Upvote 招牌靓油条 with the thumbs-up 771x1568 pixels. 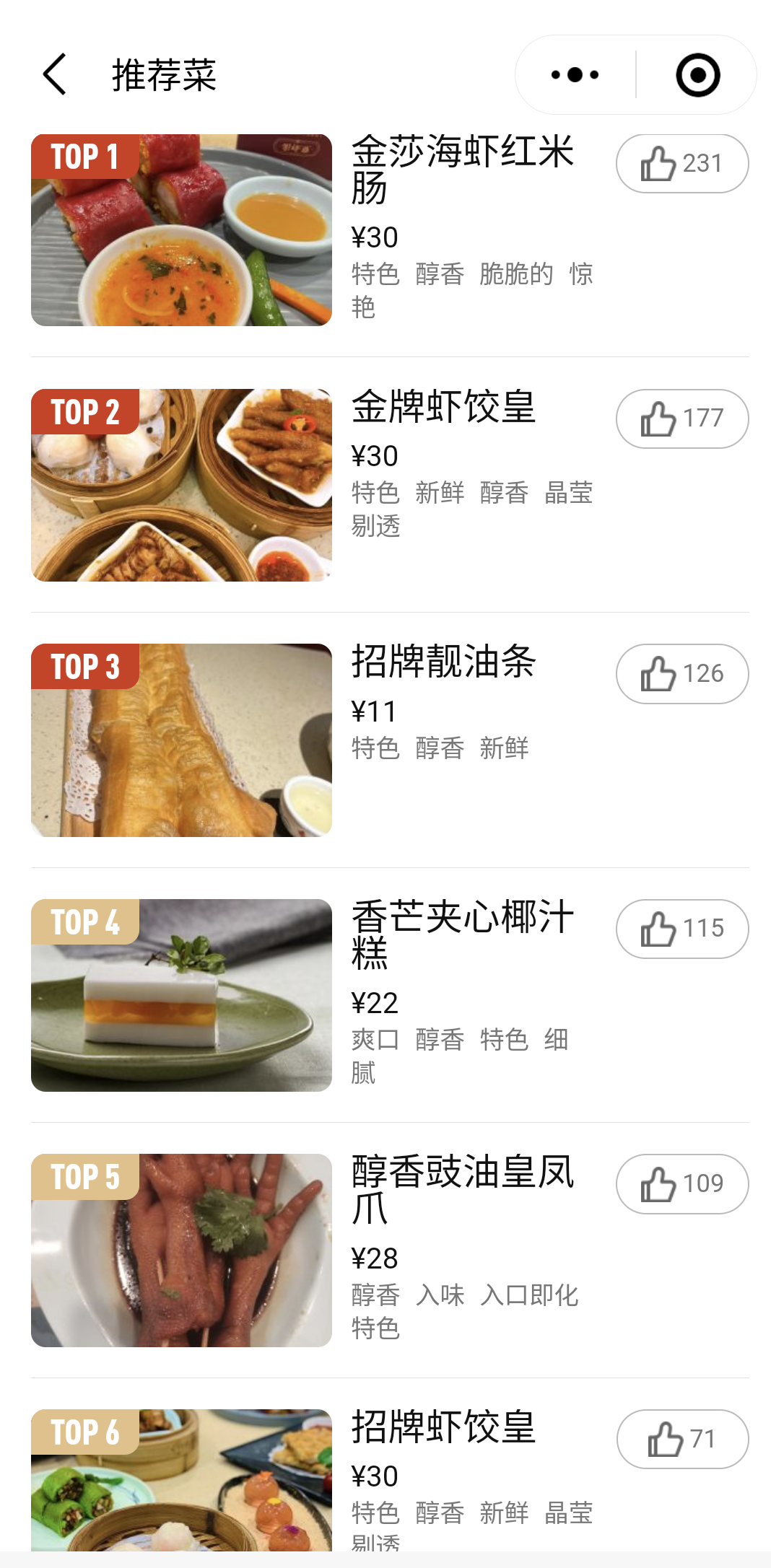point(681,674)
